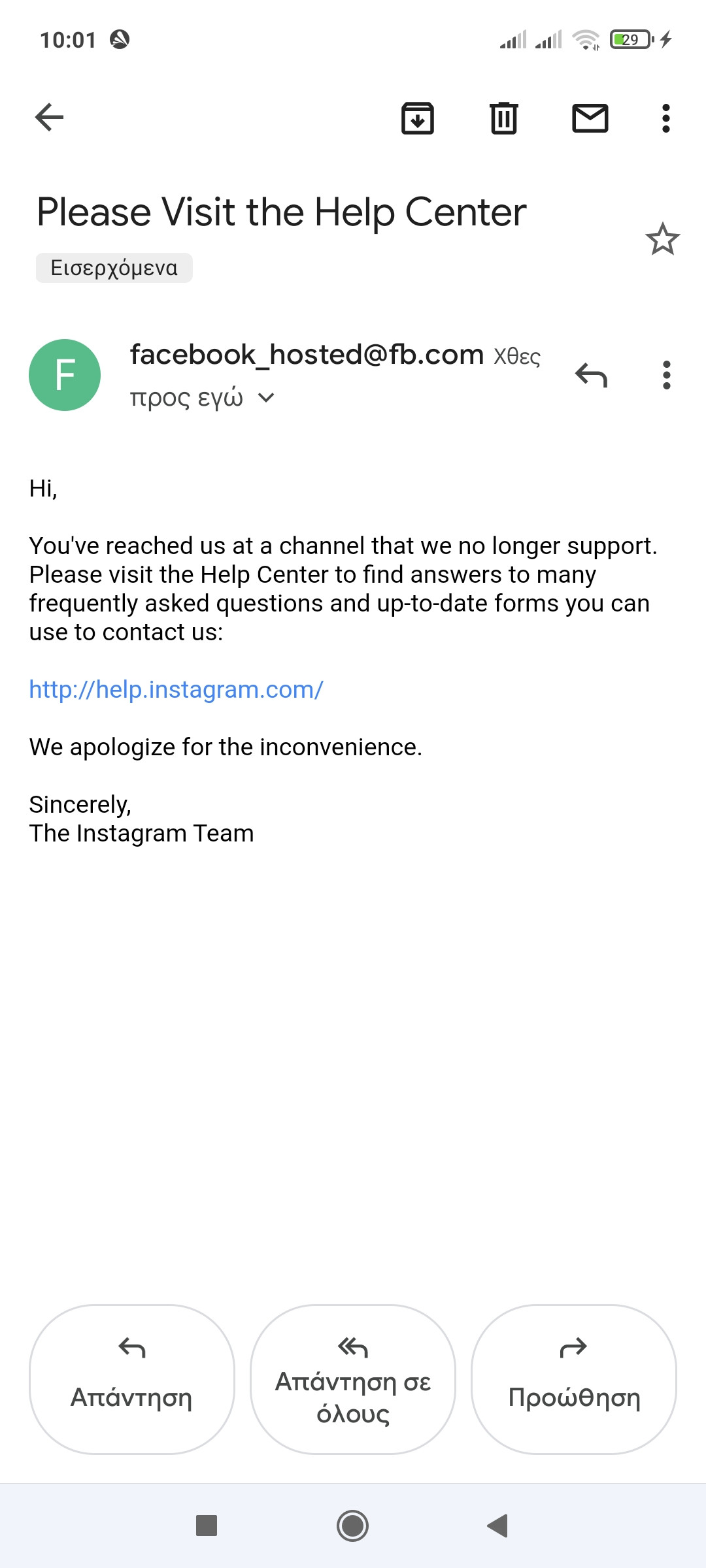The image size is (706, 1568).
Task: Open the help.instagram.com link
Action: (176, 689)
